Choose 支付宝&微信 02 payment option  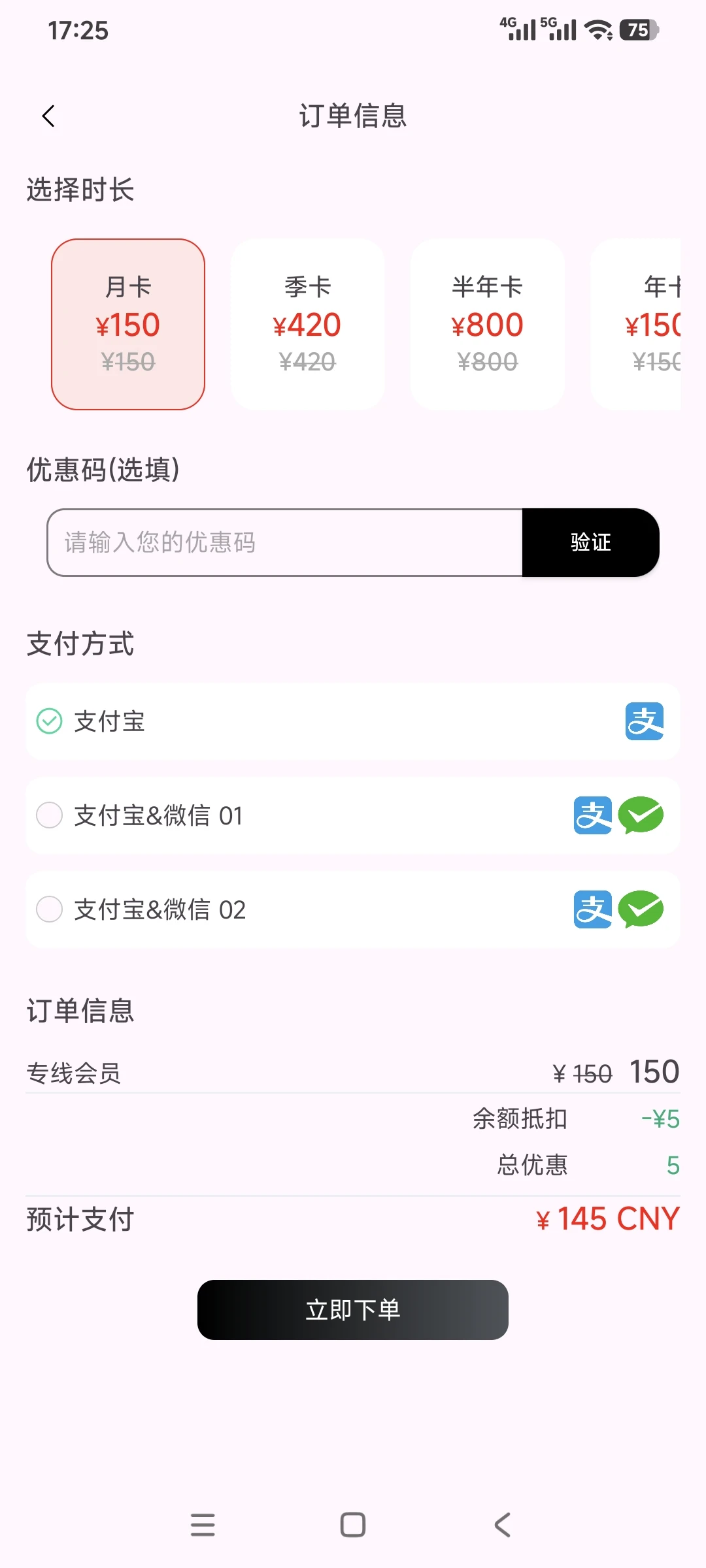(353, 909)
